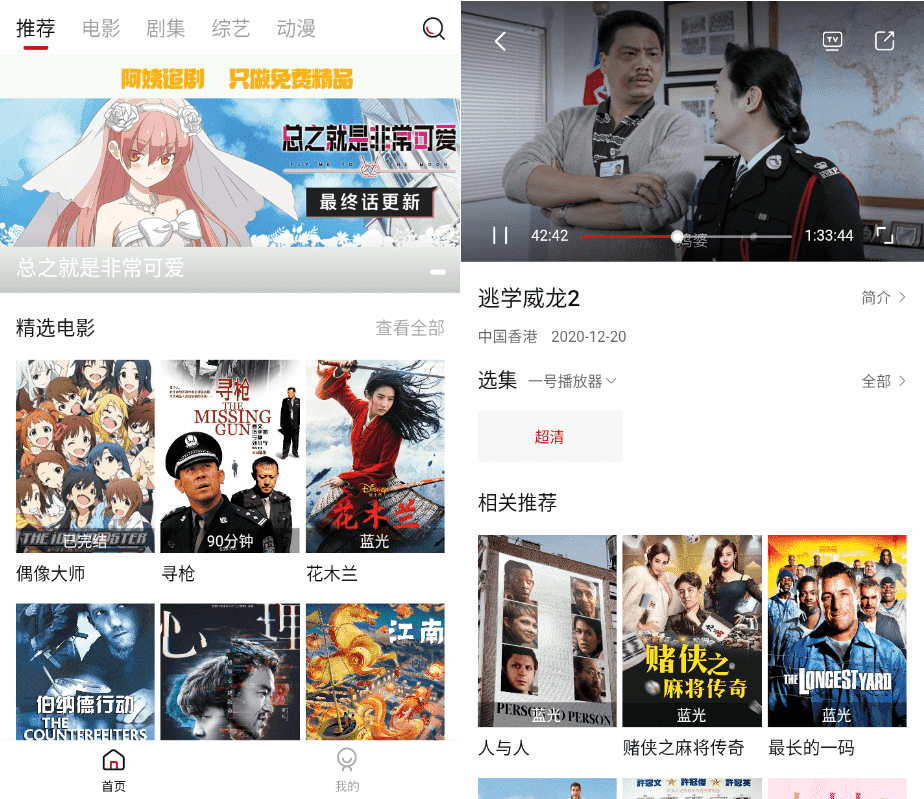Open the 一号播放器 dropdown
The width and height of the screenshot is (924, 799).
572,381
